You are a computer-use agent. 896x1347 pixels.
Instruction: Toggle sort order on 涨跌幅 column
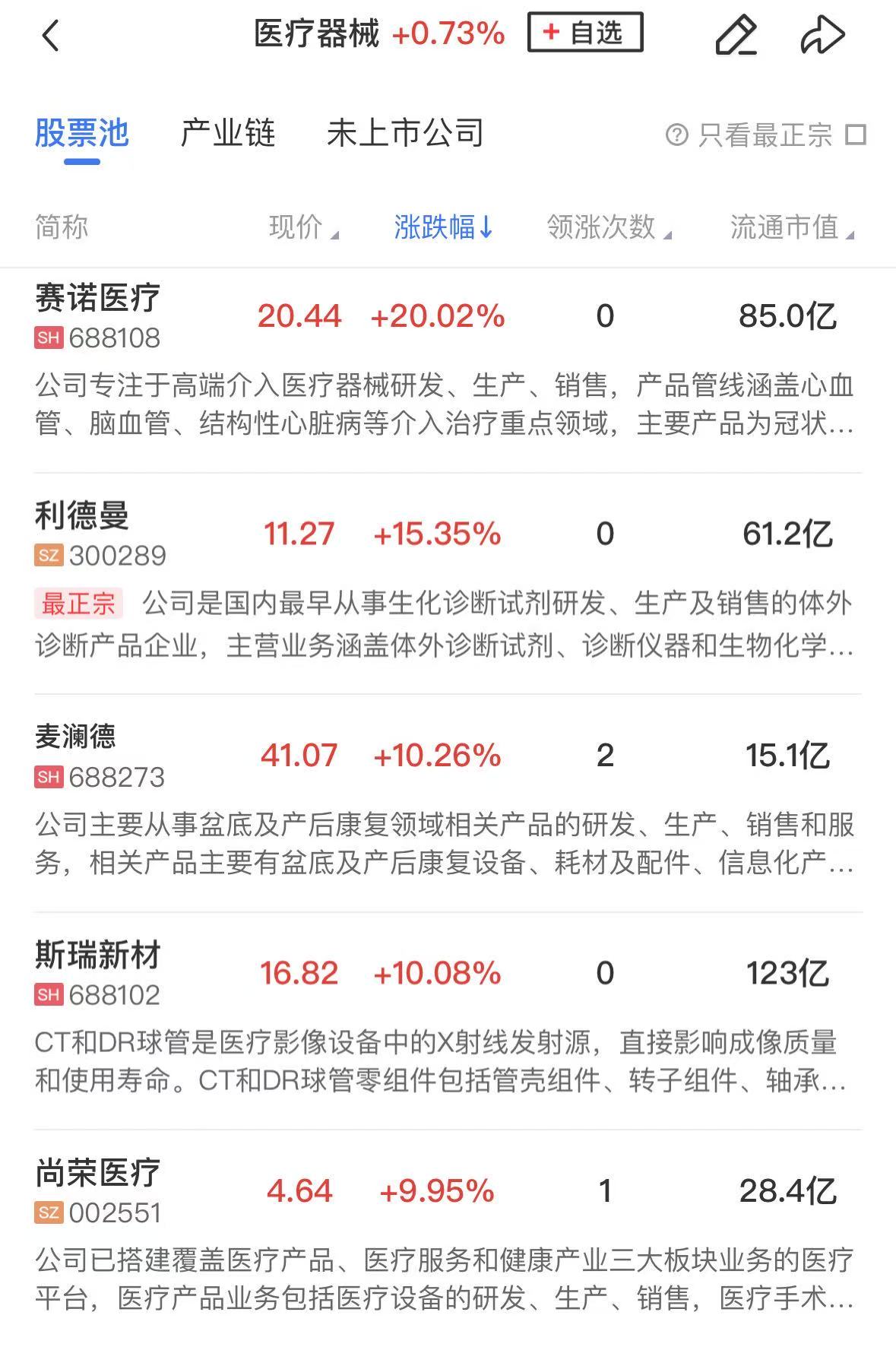tap(443, 227)
